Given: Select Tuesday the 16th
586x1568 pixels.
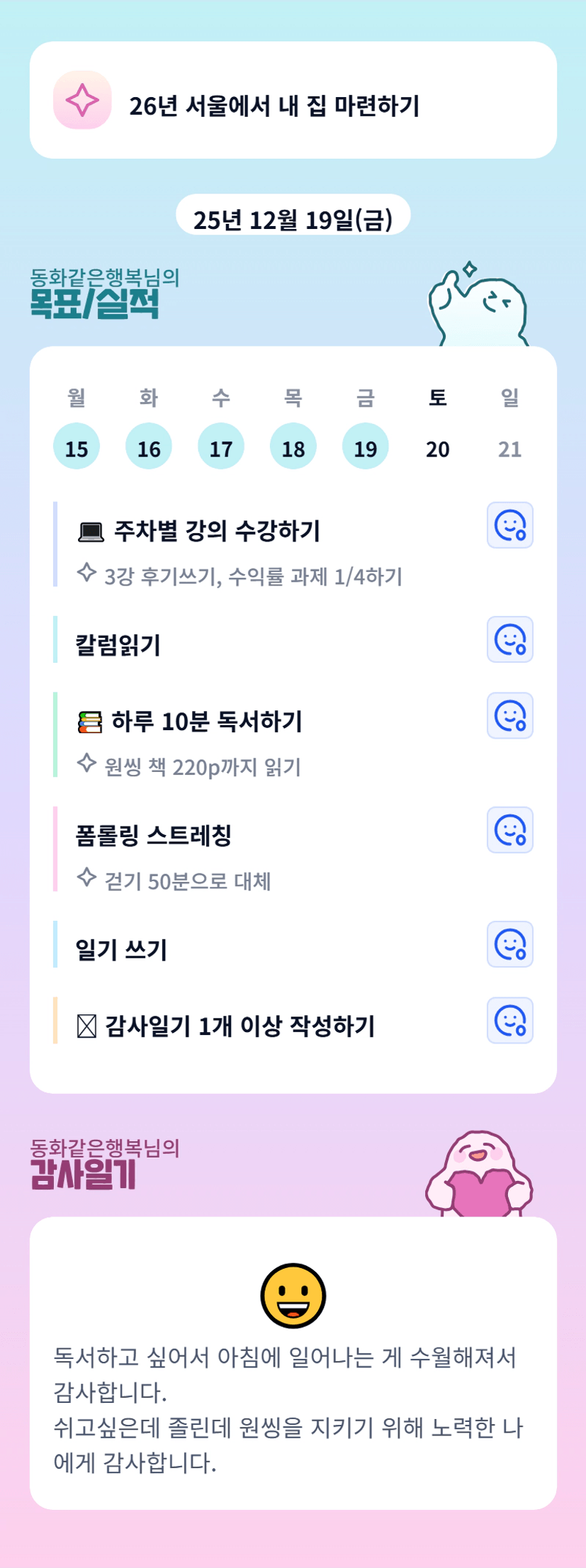Looking at the screenshot, I should (149, 447).
